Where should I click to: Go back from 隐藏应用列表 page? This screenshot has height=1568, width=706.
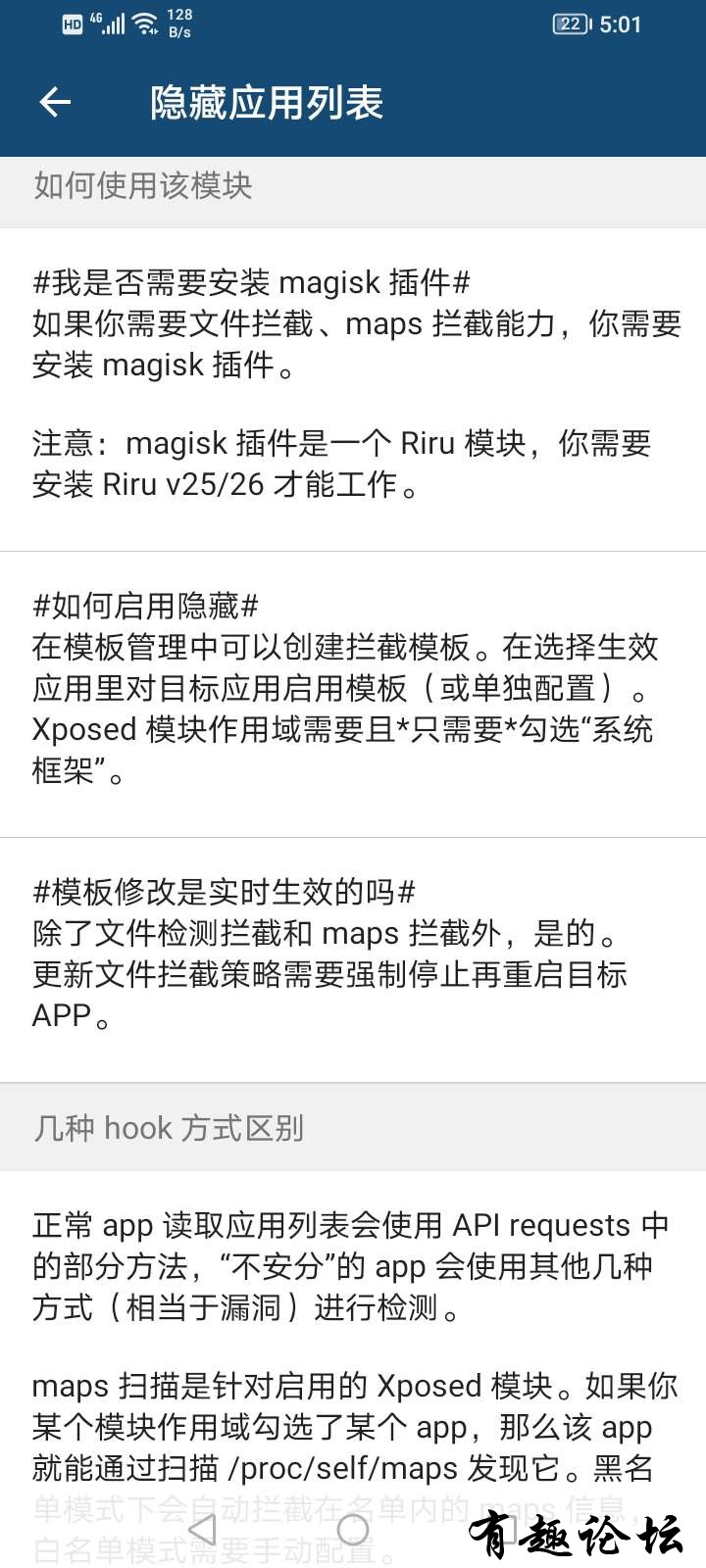[x=55, y=102]
